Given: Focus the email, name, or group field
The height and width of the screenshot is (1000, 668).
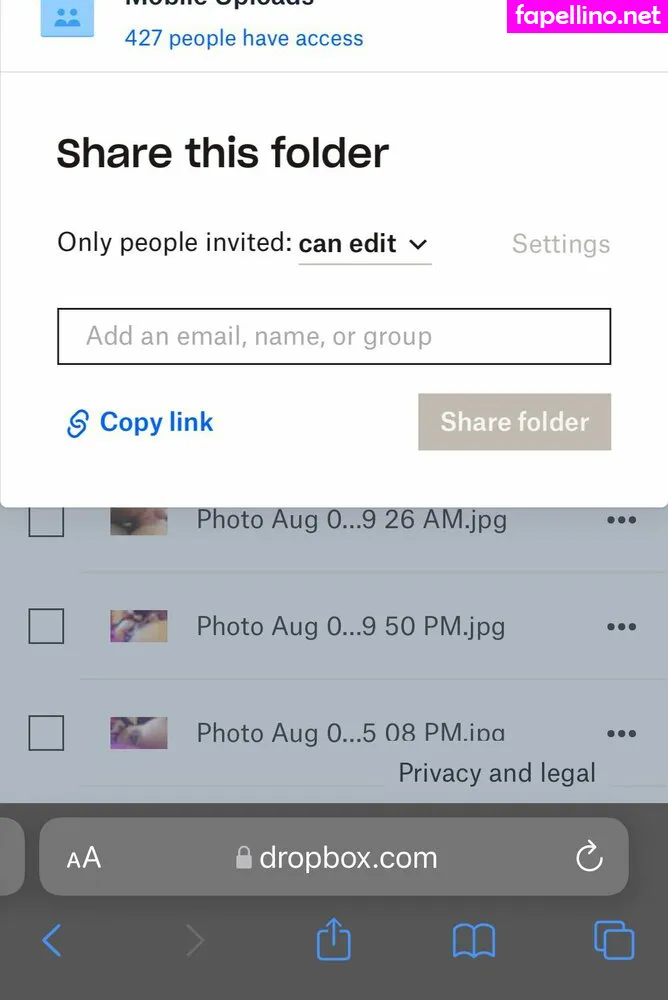Looking at the screenshot, I should point(333,336).
